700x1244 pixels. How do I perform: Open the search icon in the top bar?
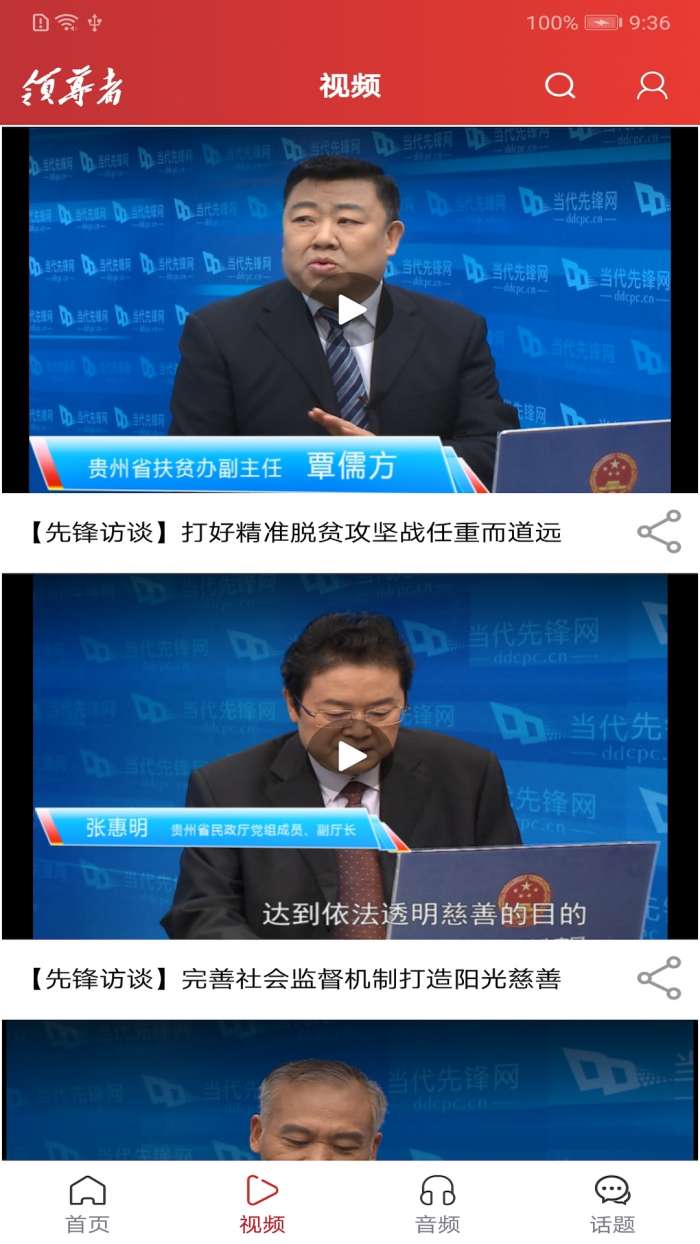click(x=560, y=86)
